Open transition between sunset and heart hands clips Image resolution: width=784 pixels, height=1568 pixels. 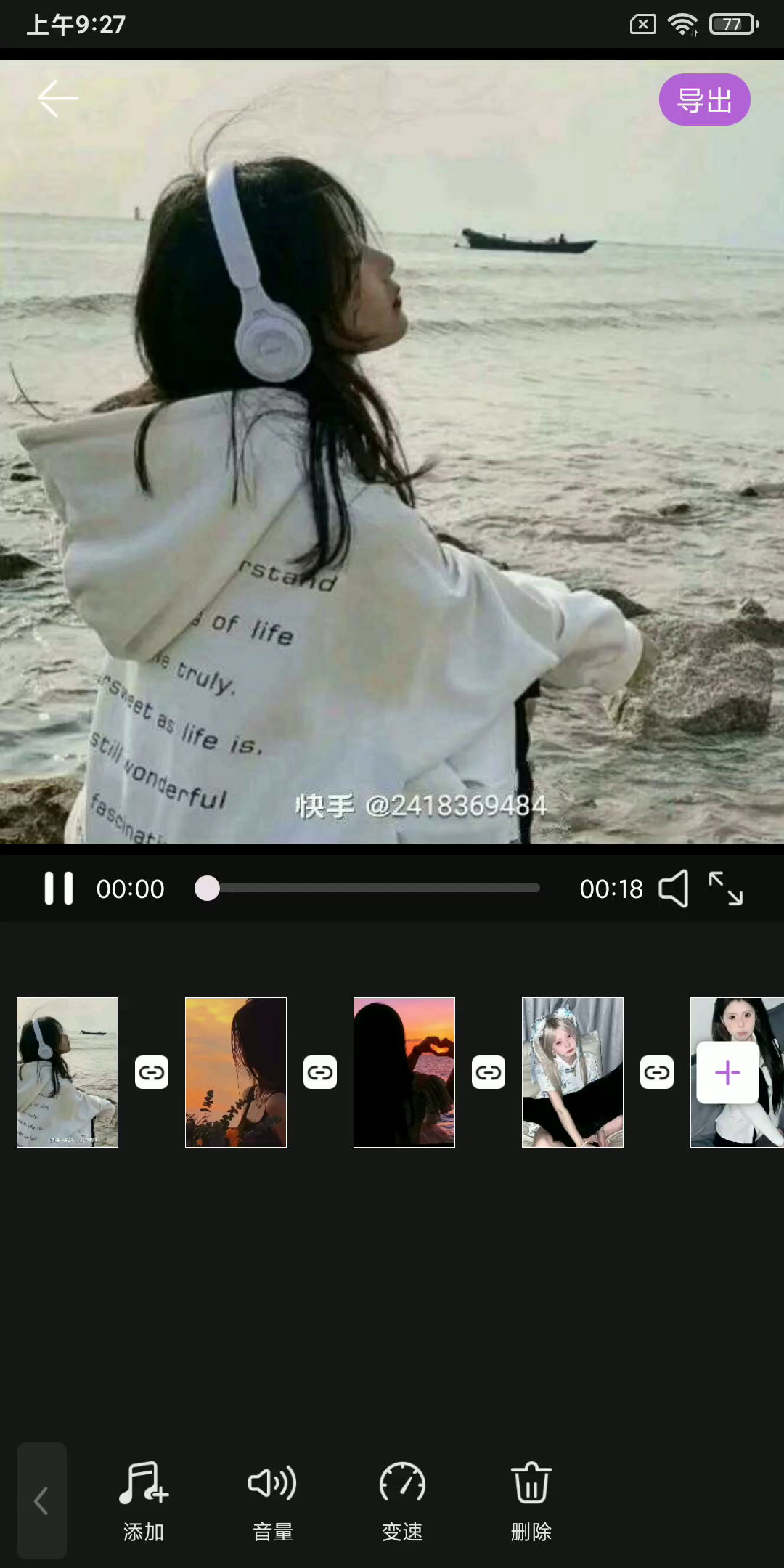tap(320, 1072)
